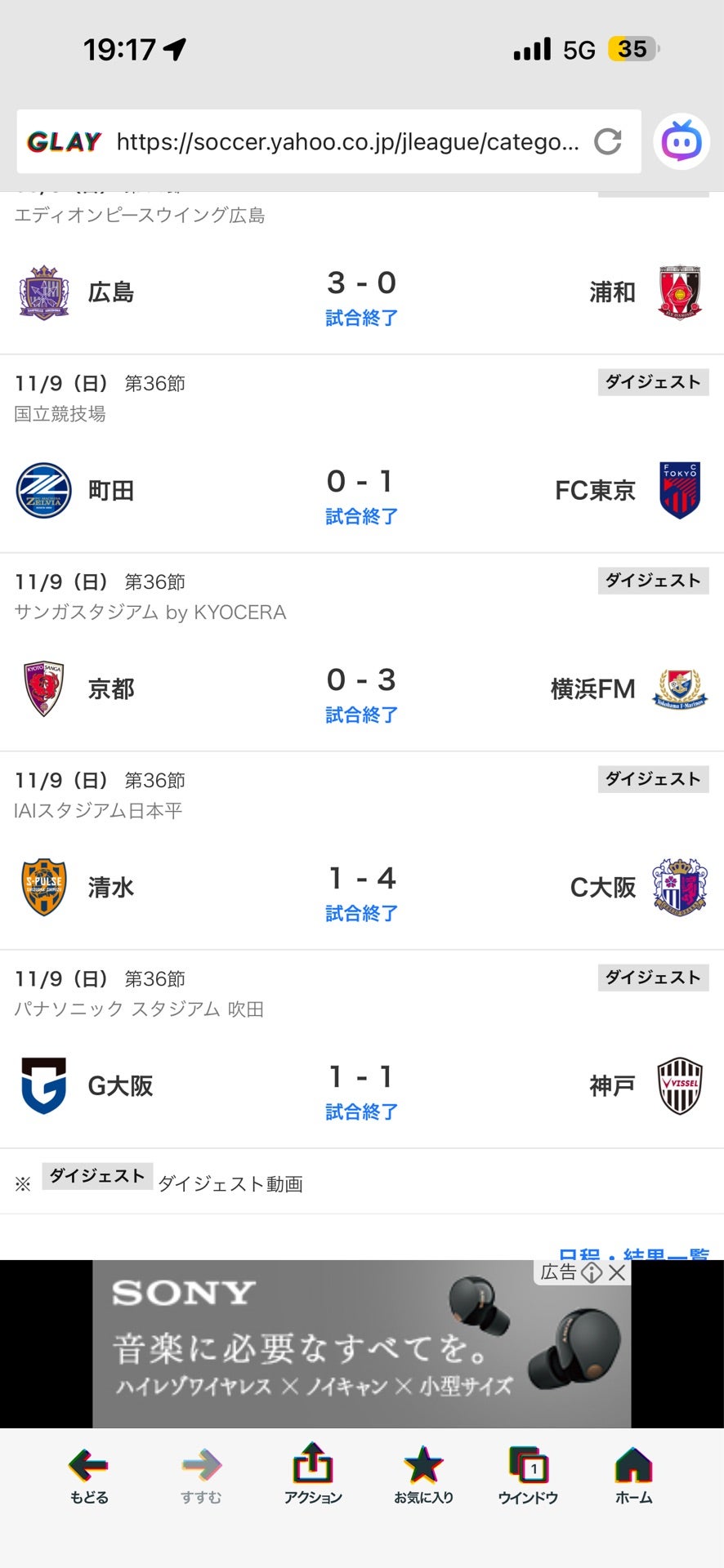Viewport: 724px width, 1568px height.
Task: Watch ダイジェスト for 清水 vs C大阪
Action: 652,779
